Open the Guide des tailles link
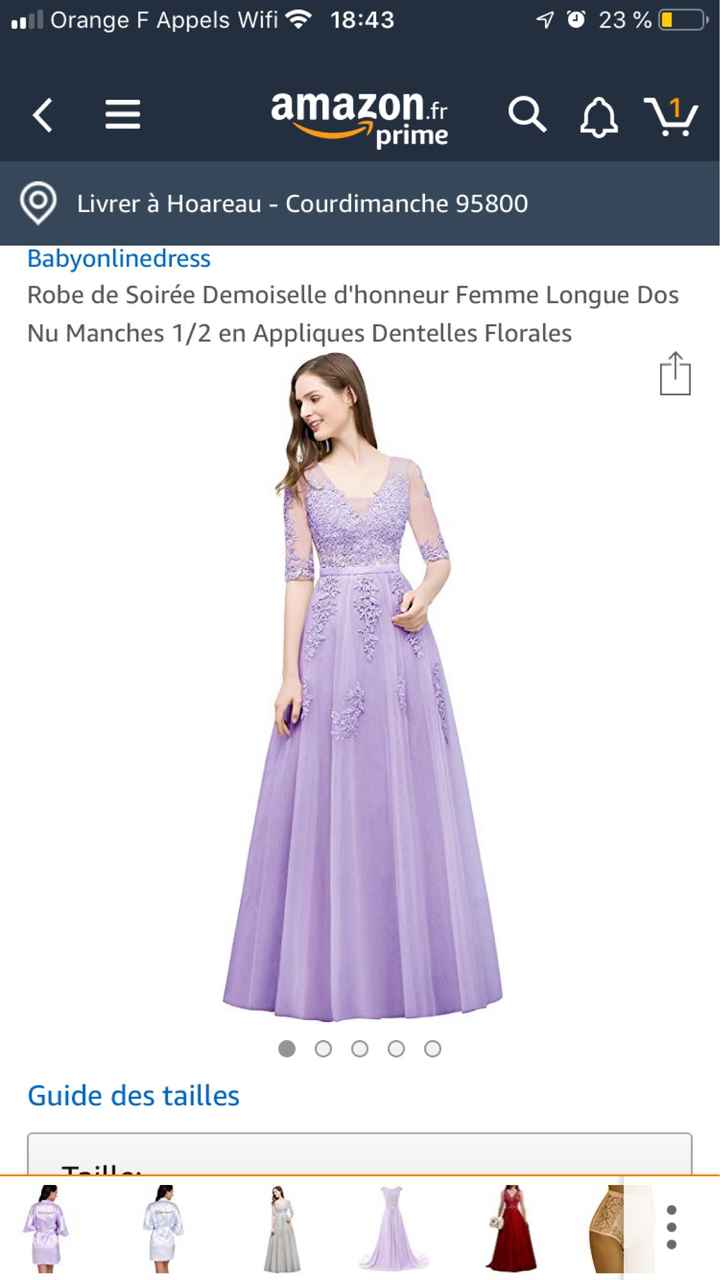Viewport: 720px width, 1280px height. click(x=133, y=1096)
